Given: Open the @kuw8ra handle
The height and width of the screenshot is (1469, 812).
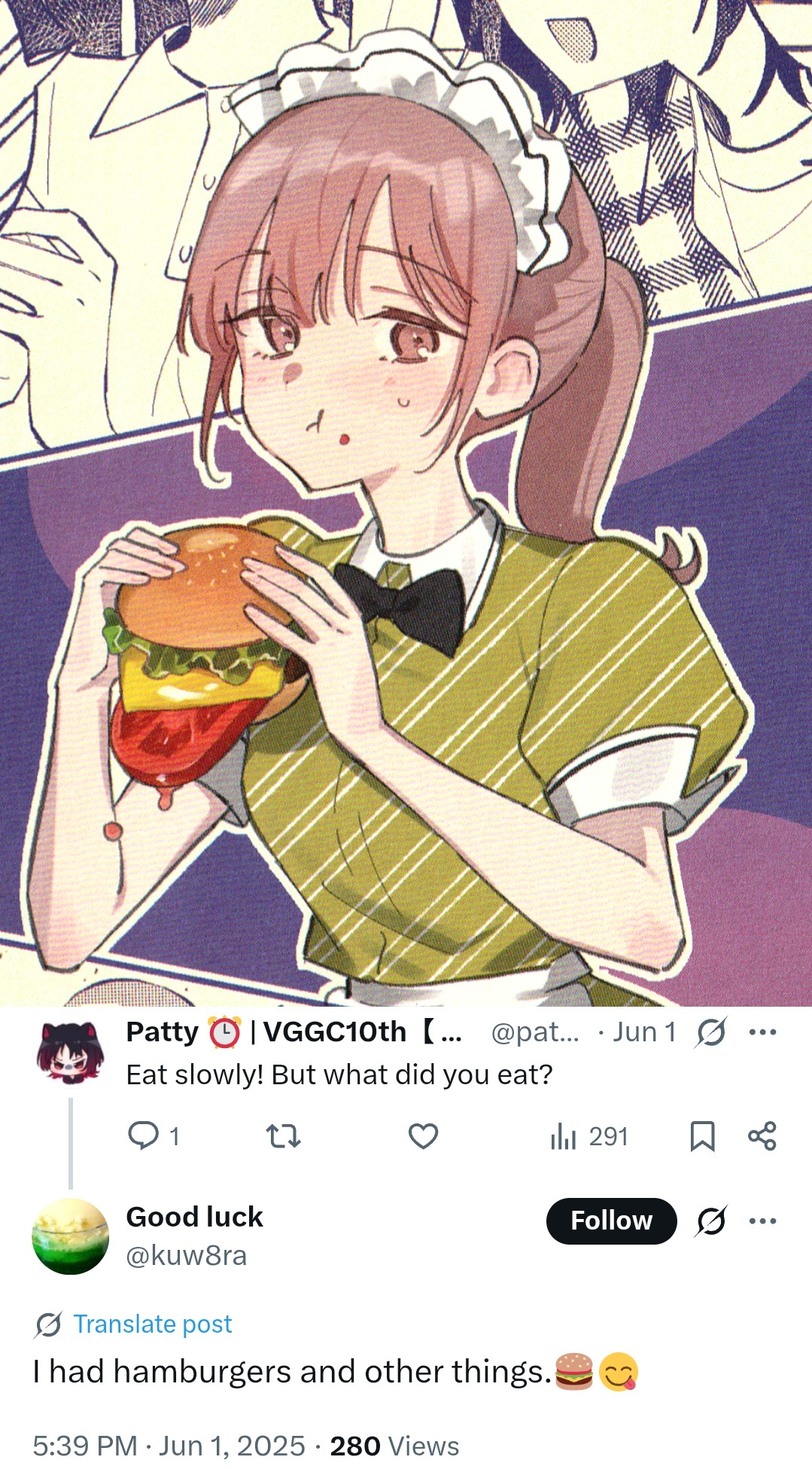Looking at the screenshot, I should click(186, 1255).
